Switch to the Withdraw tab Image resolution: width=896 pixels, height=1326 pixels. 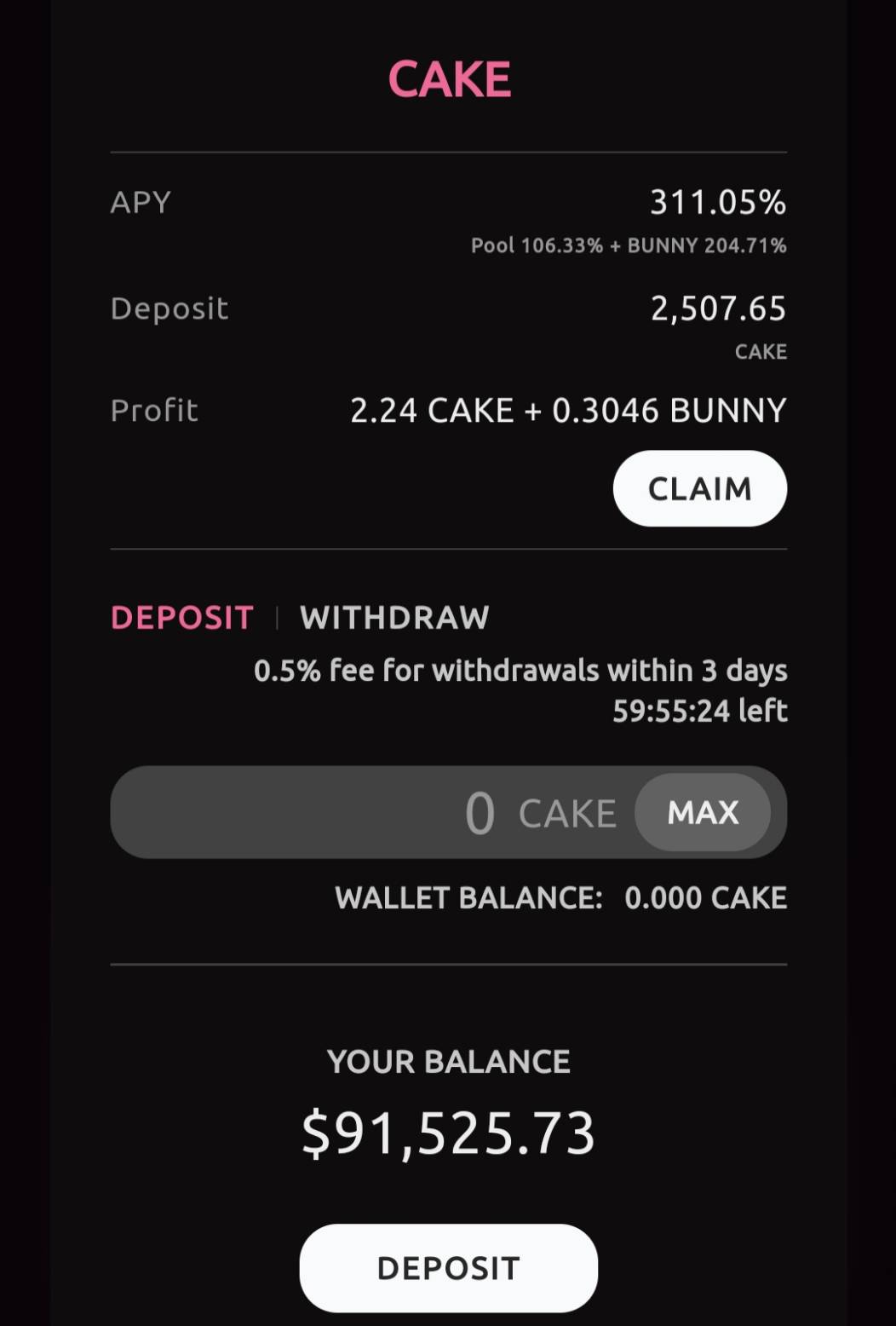point(394,617)
